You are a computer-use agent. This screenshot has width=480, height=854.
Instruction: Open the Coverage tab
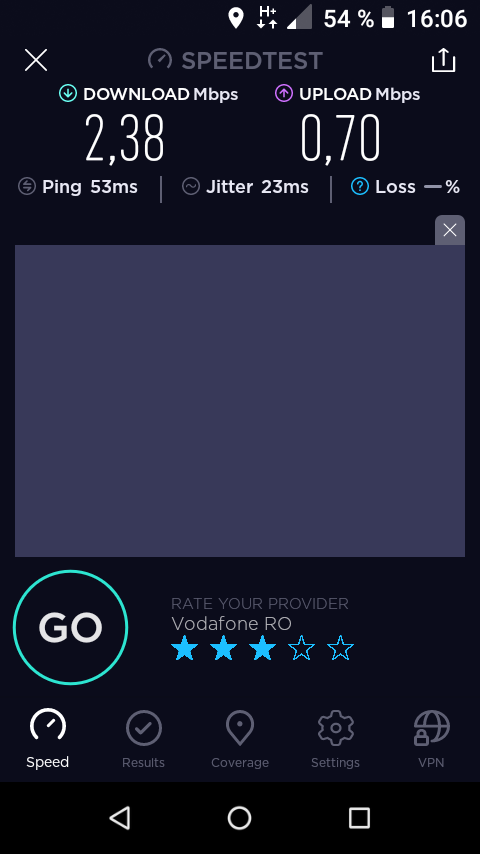[x=240, y=739]
